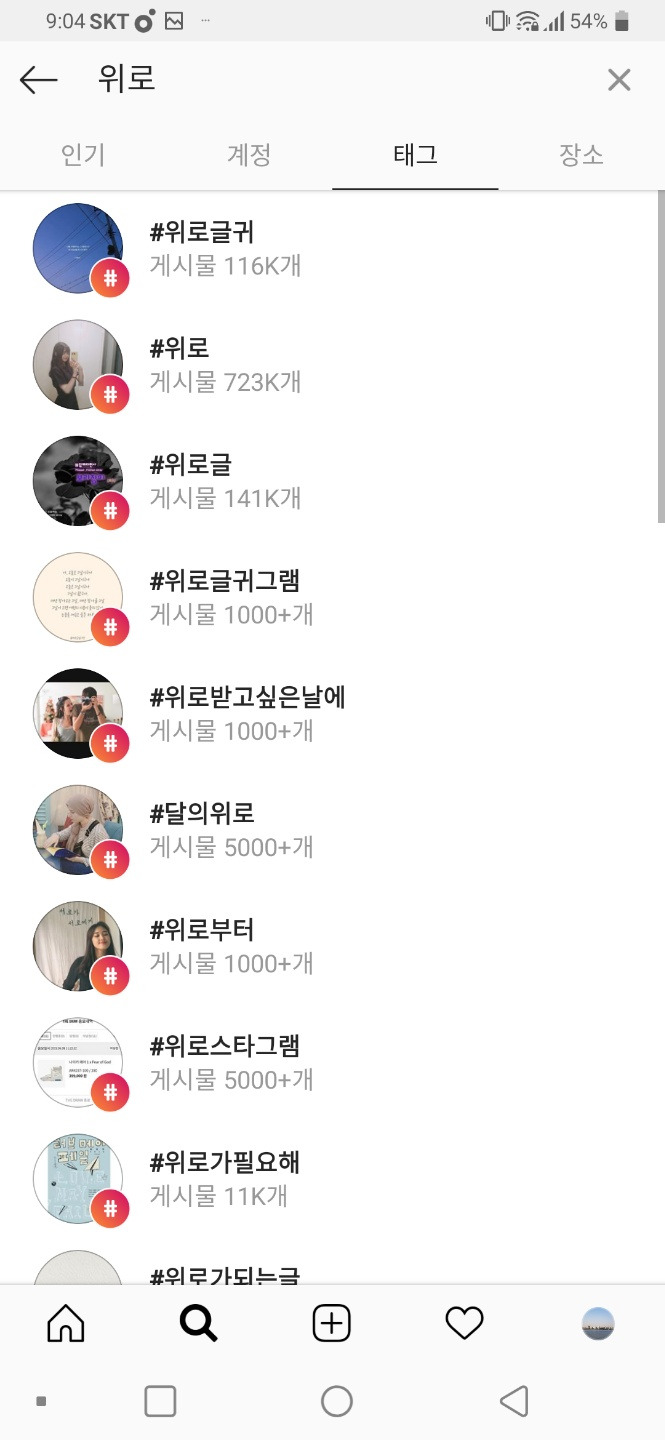665x1440 pixels.
Task: Go to the home feed
Action: pyautogui.click(x=66, y=1324)
